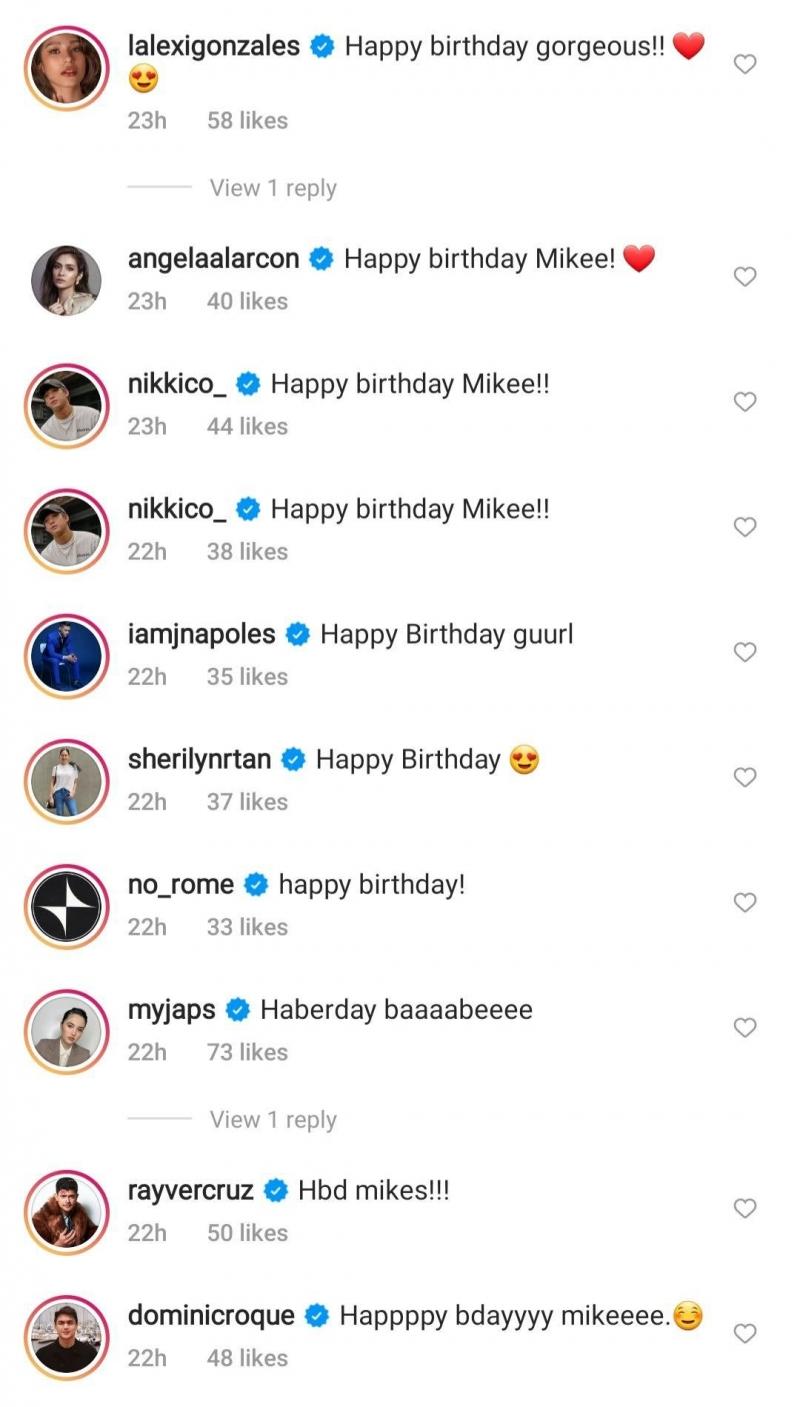
Task: View 1 reply under myjaps's comment
Action: pyautogui.click(x=272, y=1120)
